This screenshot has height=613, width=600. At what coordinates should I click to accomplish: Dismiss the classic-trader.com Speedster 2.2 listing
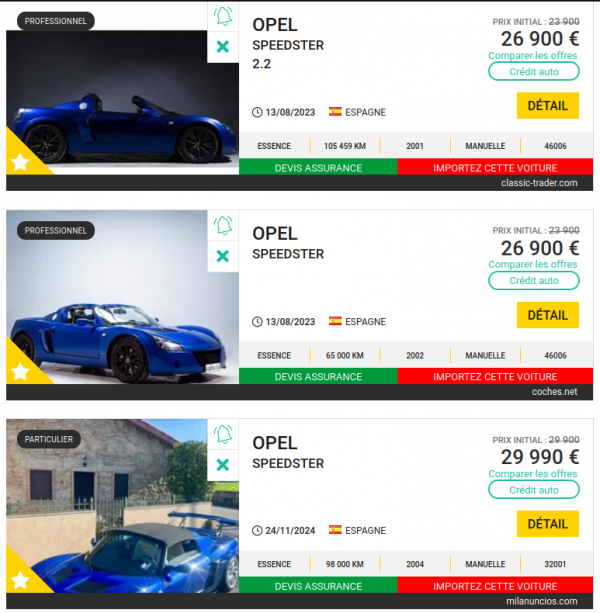pyautogui.click(x=222, y=46)
